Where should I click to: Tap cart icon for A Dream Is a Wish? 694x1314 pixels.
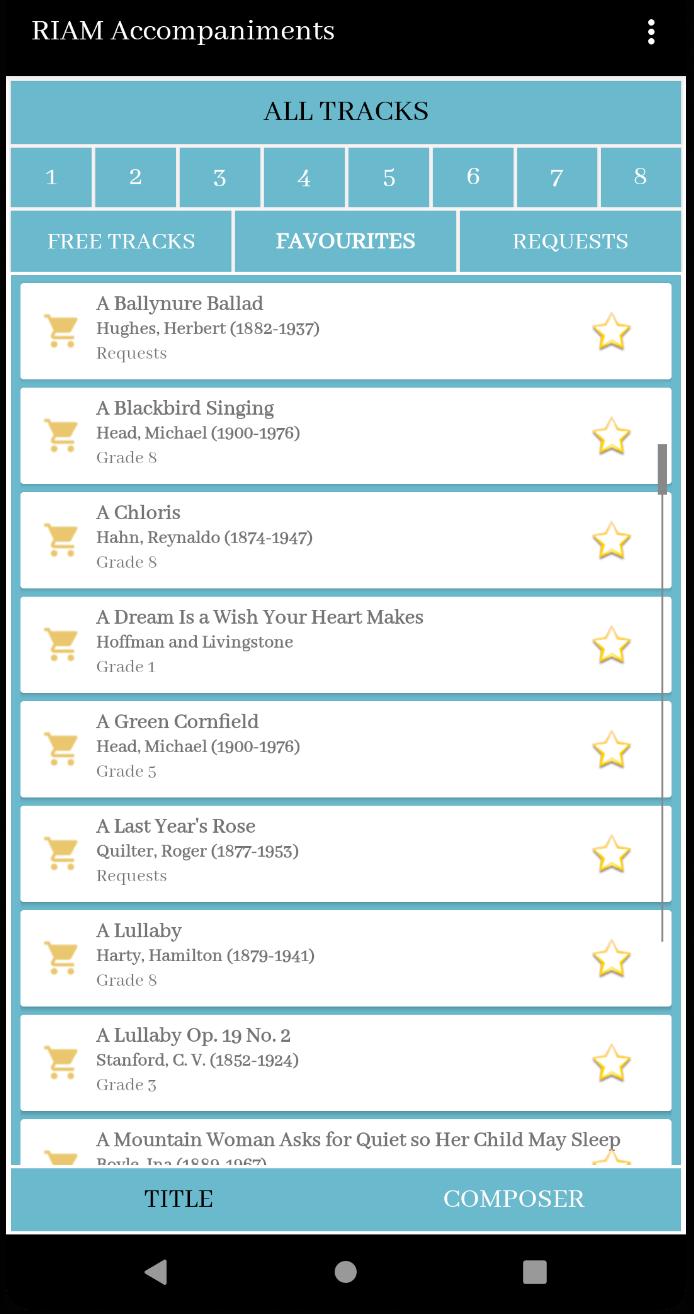coord(61,645)
